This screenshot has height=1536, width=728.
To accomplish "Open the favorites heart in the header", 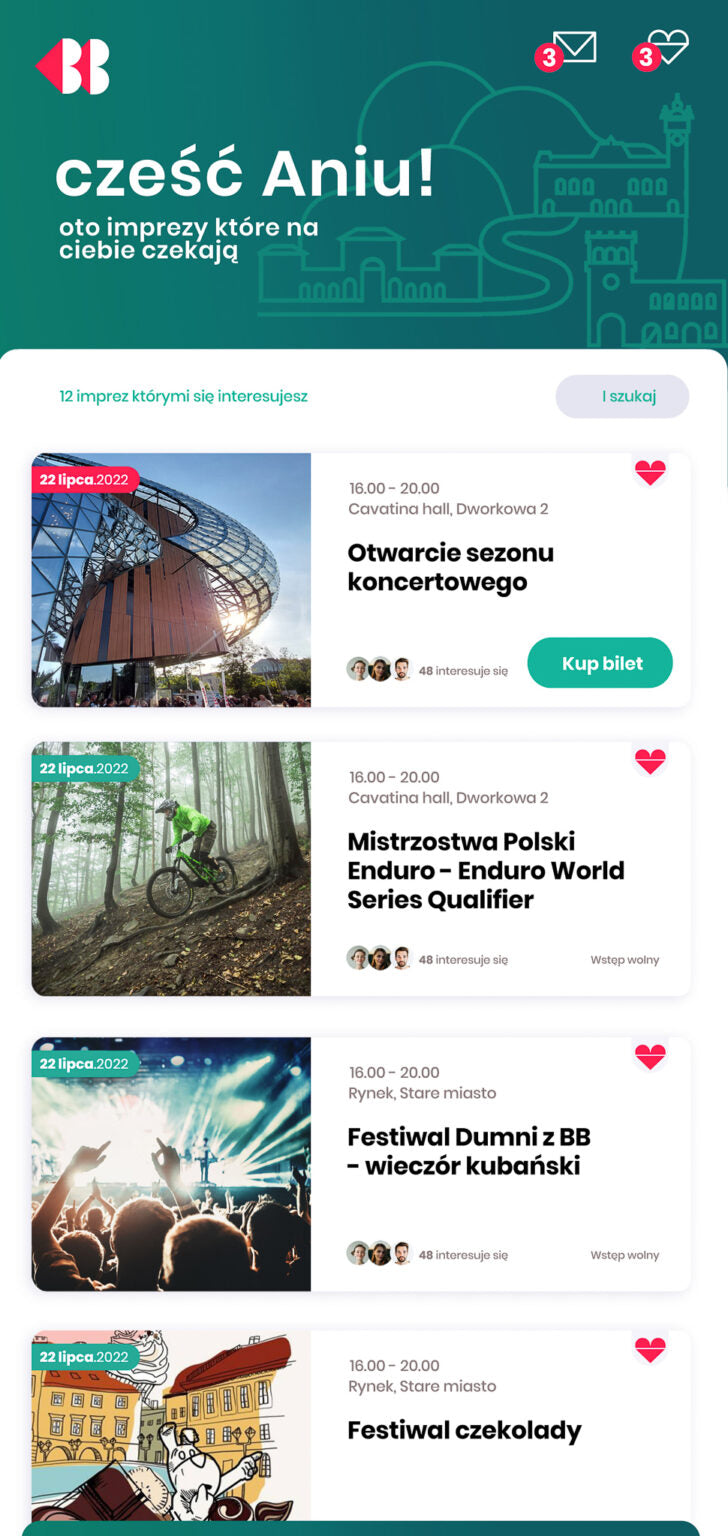I will click(668, 47).
